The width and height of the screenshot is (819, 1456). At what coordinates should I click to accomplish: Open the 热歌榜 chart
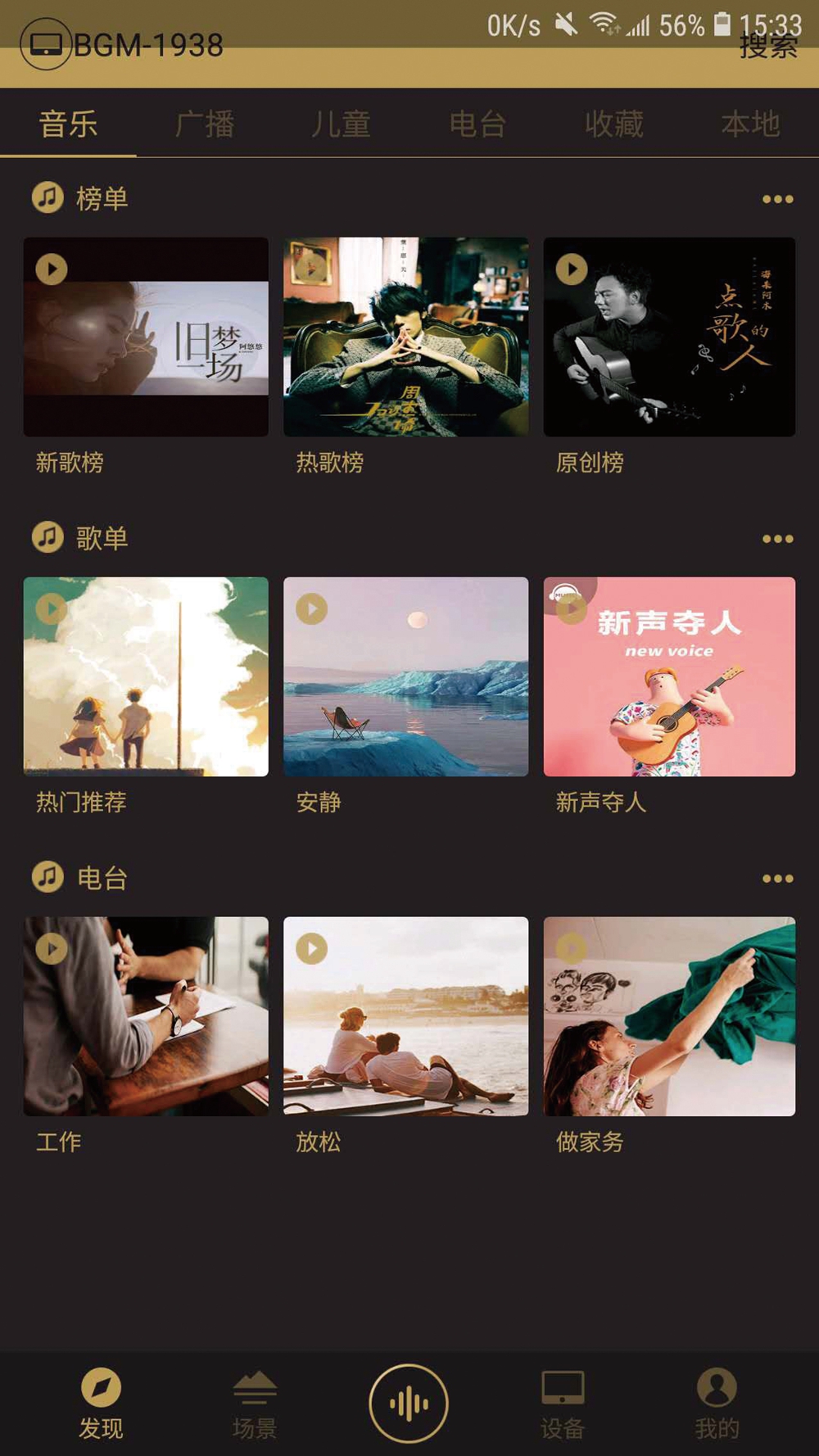(x=405, y=337)
